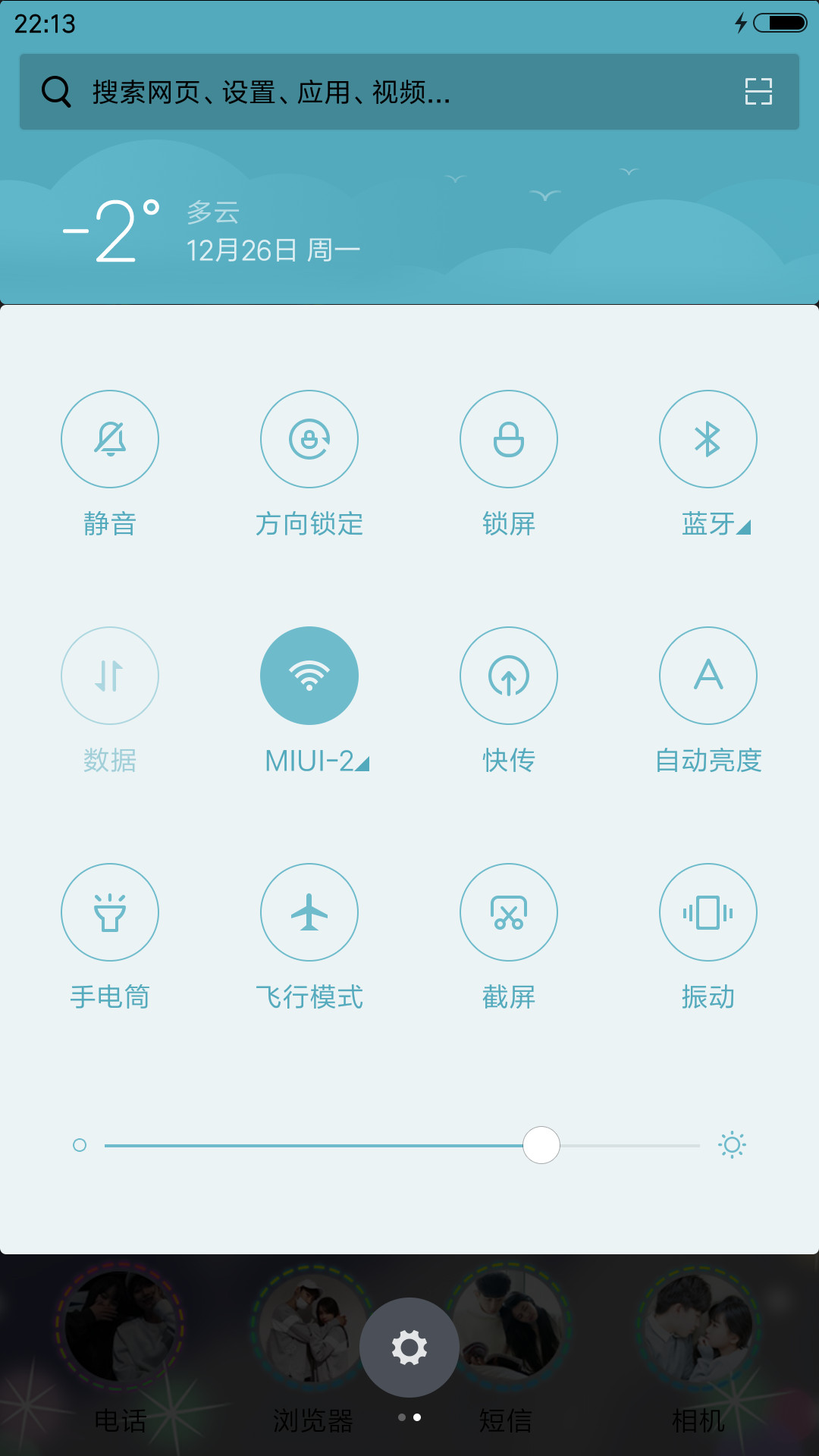The image size is (819, 1456).
Task: Turn on 蓝牙 Bluetooth
Action: pos(708,439)
